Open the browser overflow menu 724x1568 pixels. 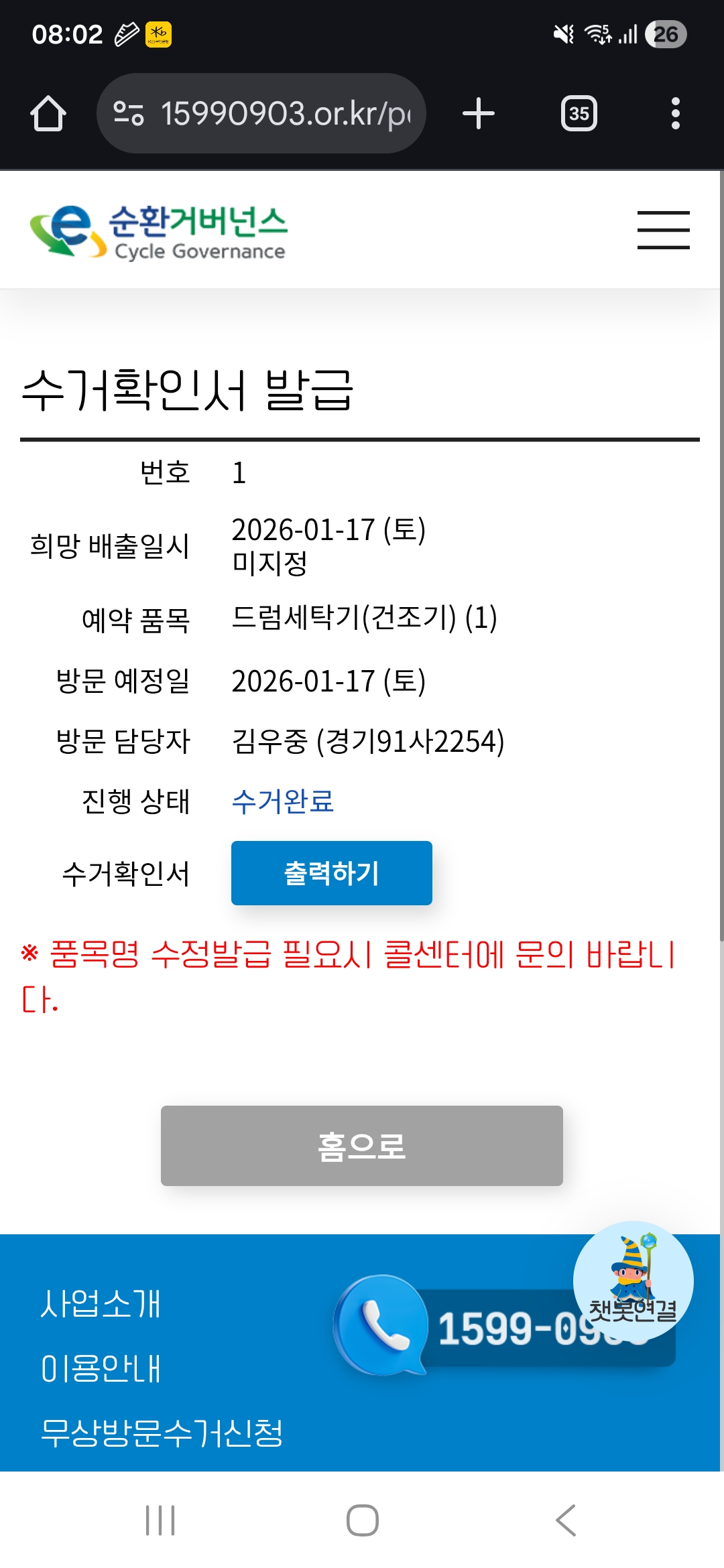coord(676,113)
